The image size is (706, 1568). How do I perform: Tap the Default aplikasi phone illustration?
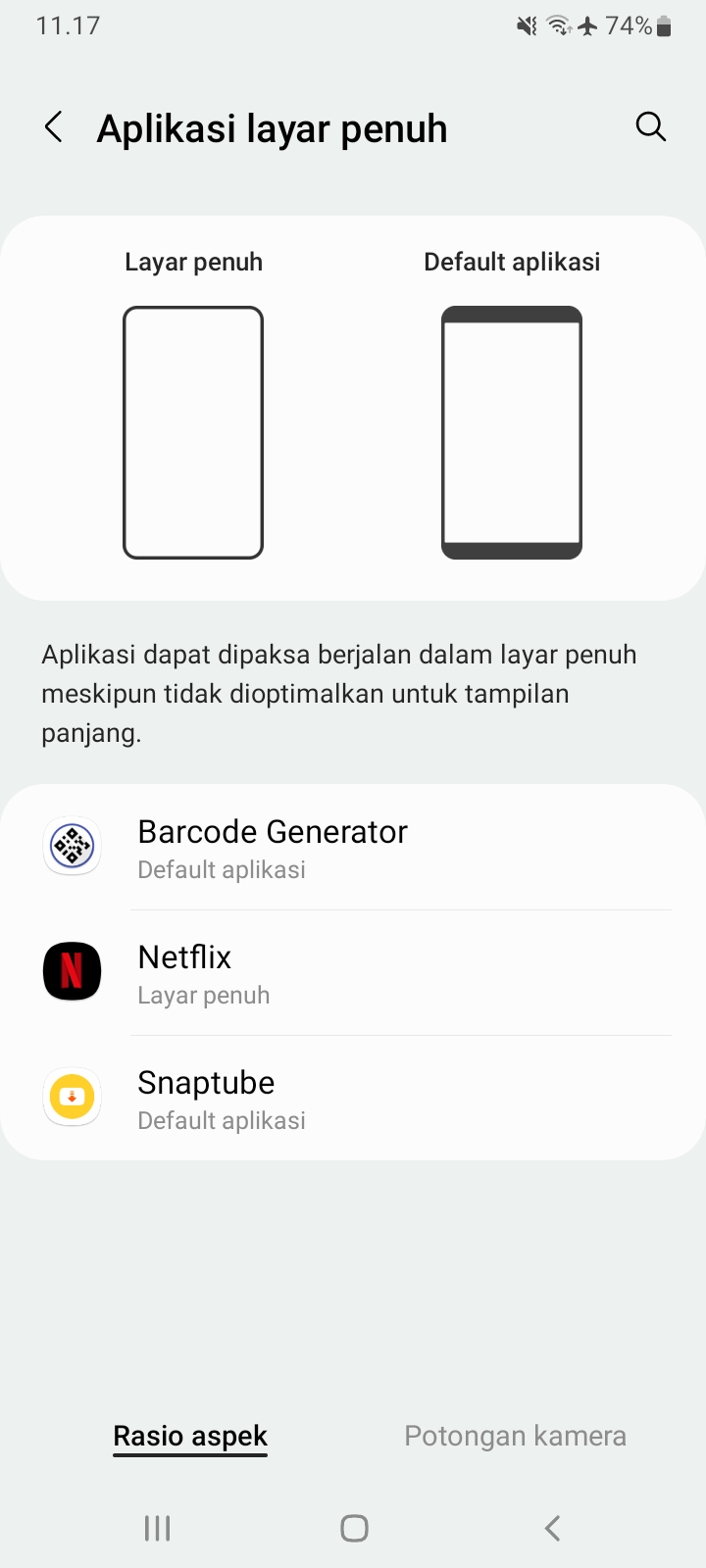pos(512,431)
